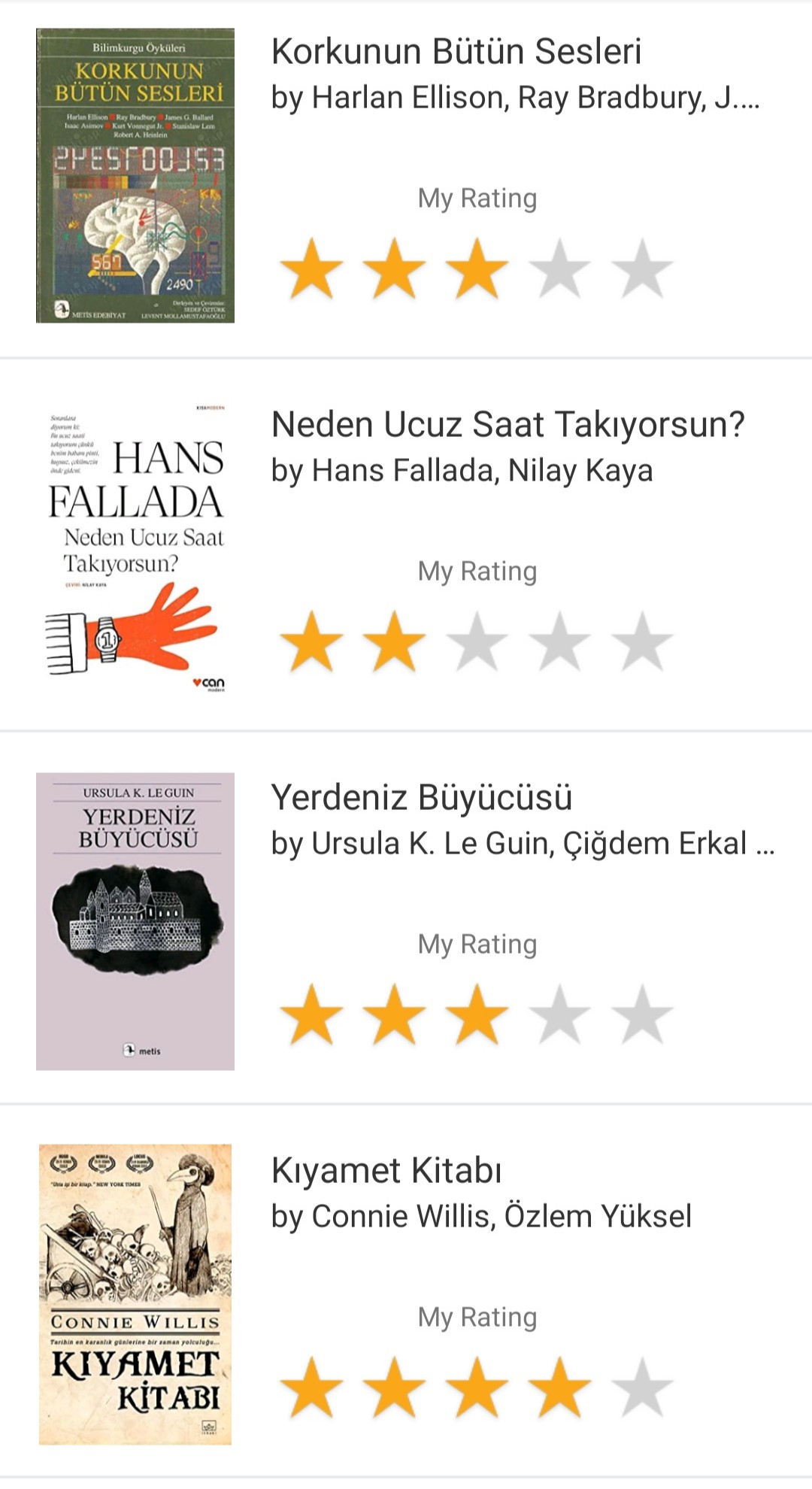
Task: Select the Kıyamet Kitabı cover image
Action: coord(135,1294)
